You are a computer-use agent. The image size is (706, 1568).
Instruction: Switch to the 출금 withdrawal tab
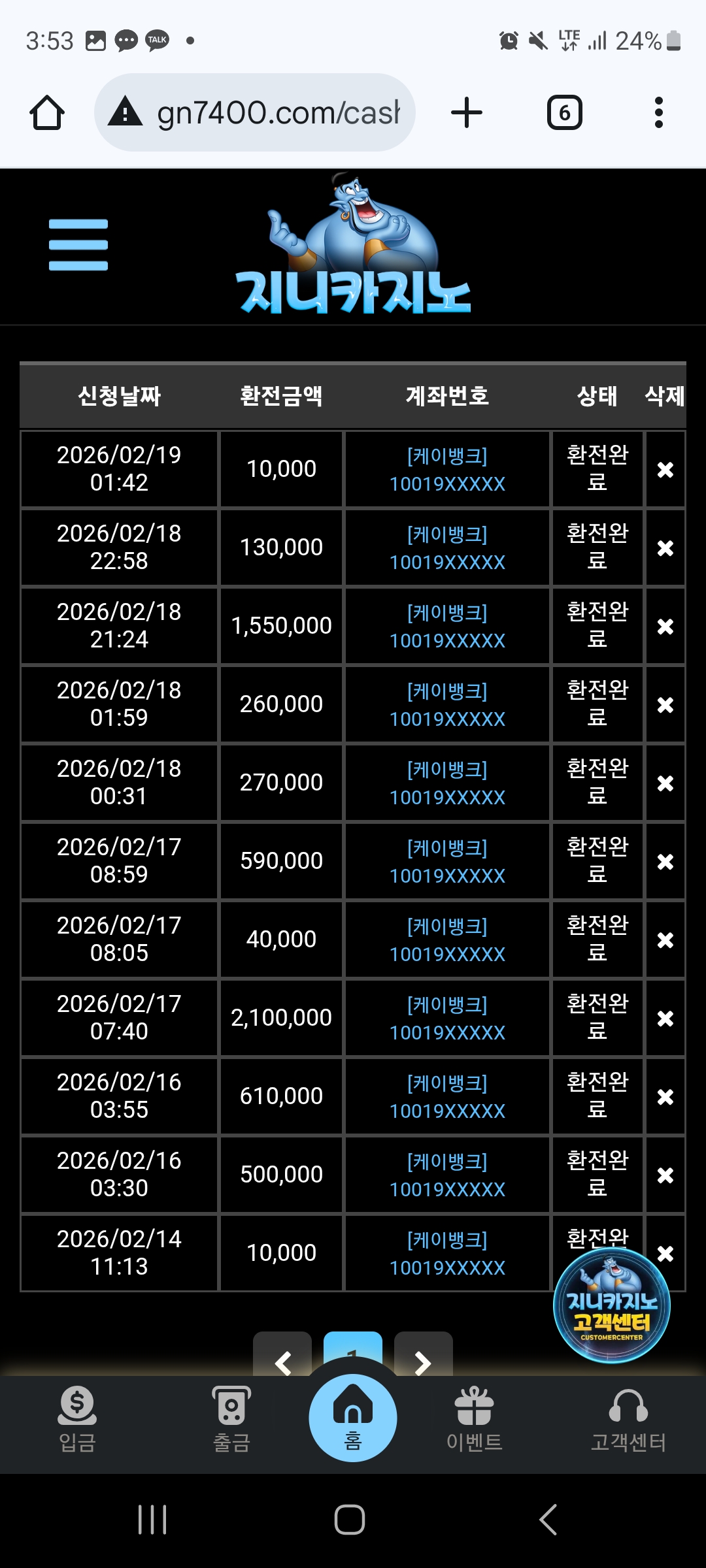231,1419
